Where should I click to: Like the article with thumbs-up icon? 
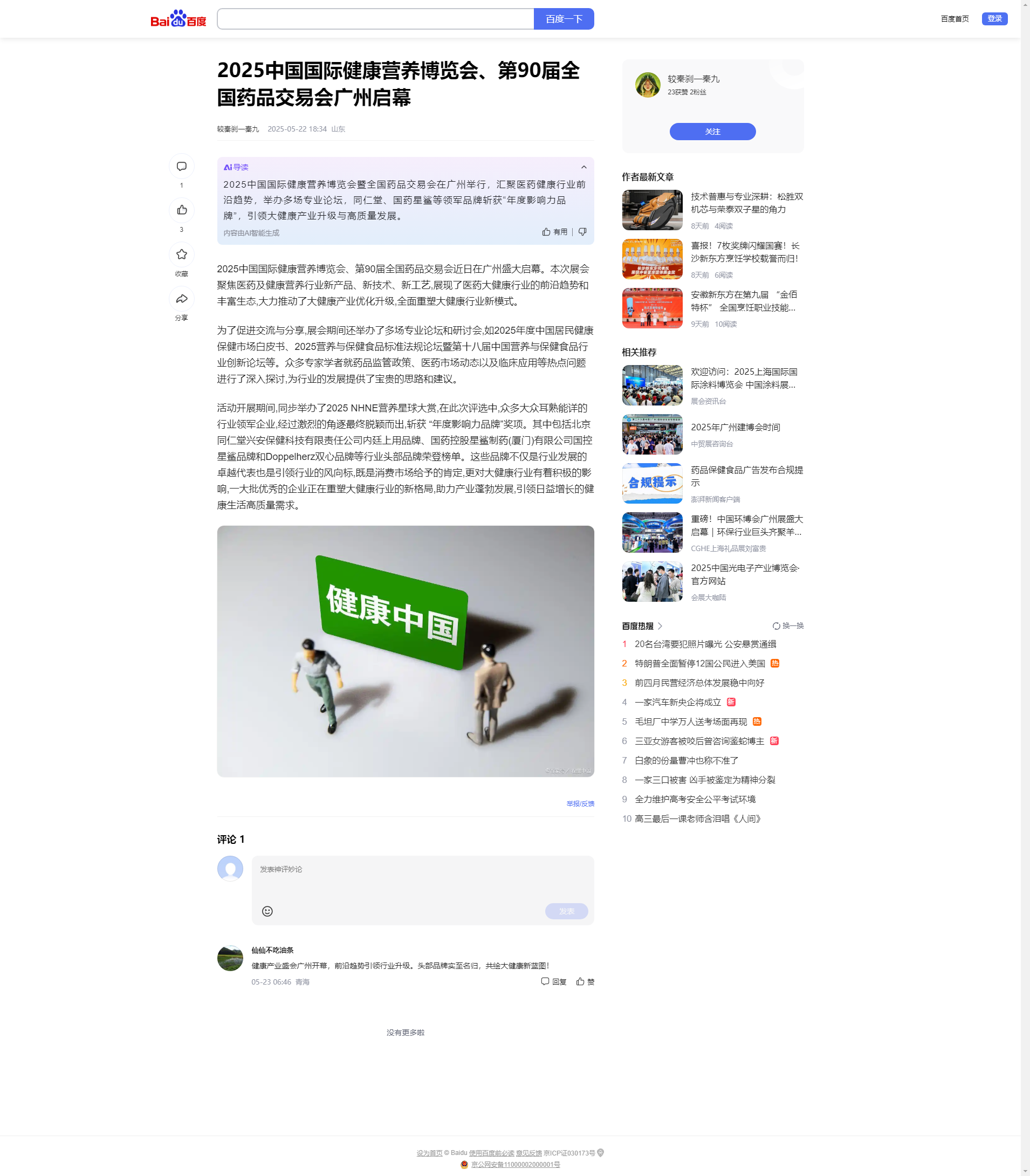(x=182, y=210)
